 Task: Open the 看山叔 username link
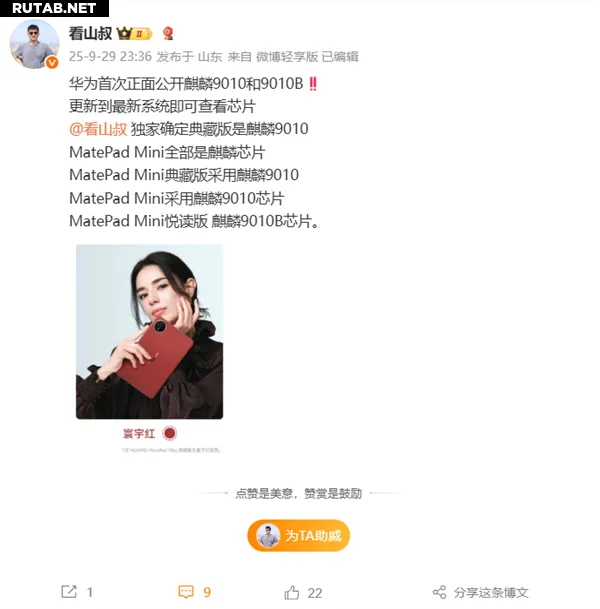[x=90, y=34]
